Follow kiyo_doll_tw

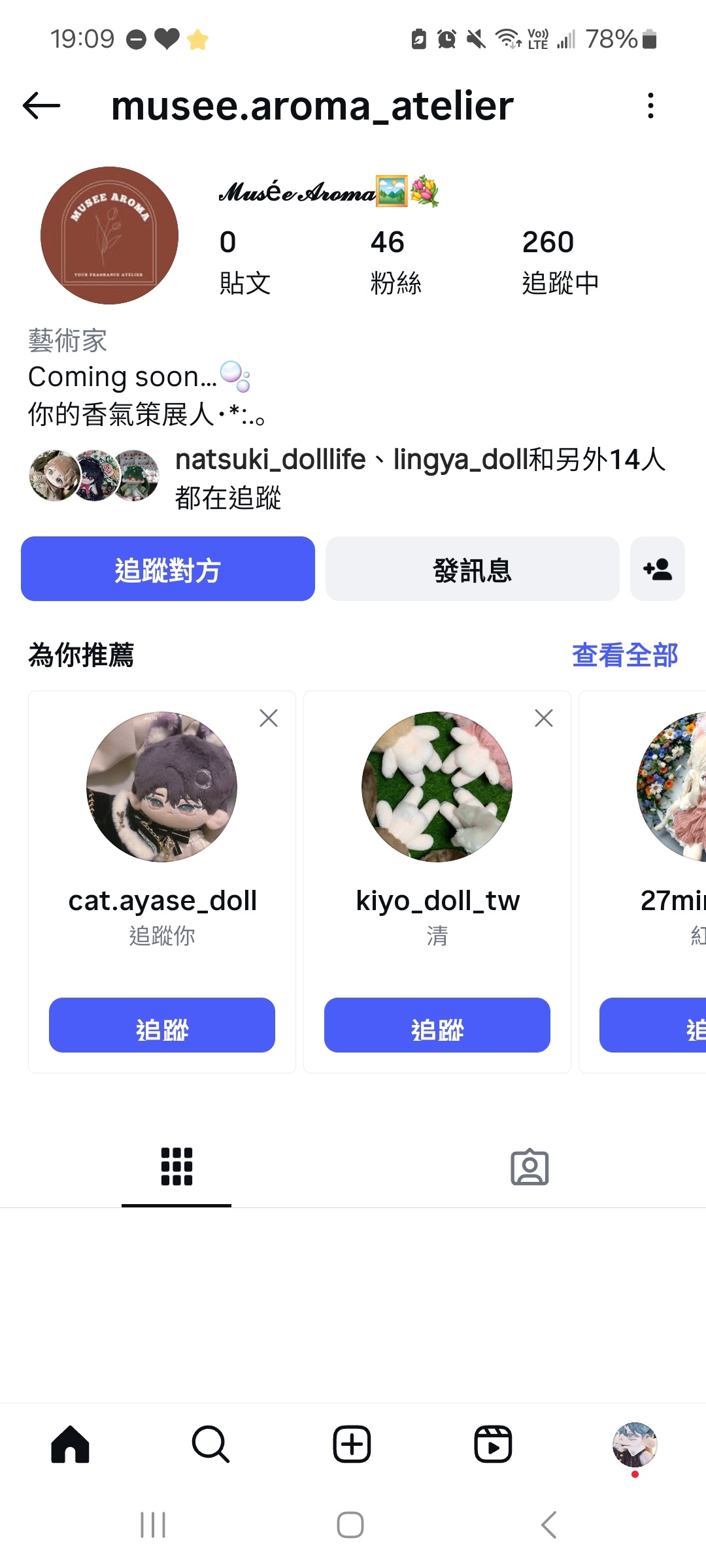point(437,1025)
